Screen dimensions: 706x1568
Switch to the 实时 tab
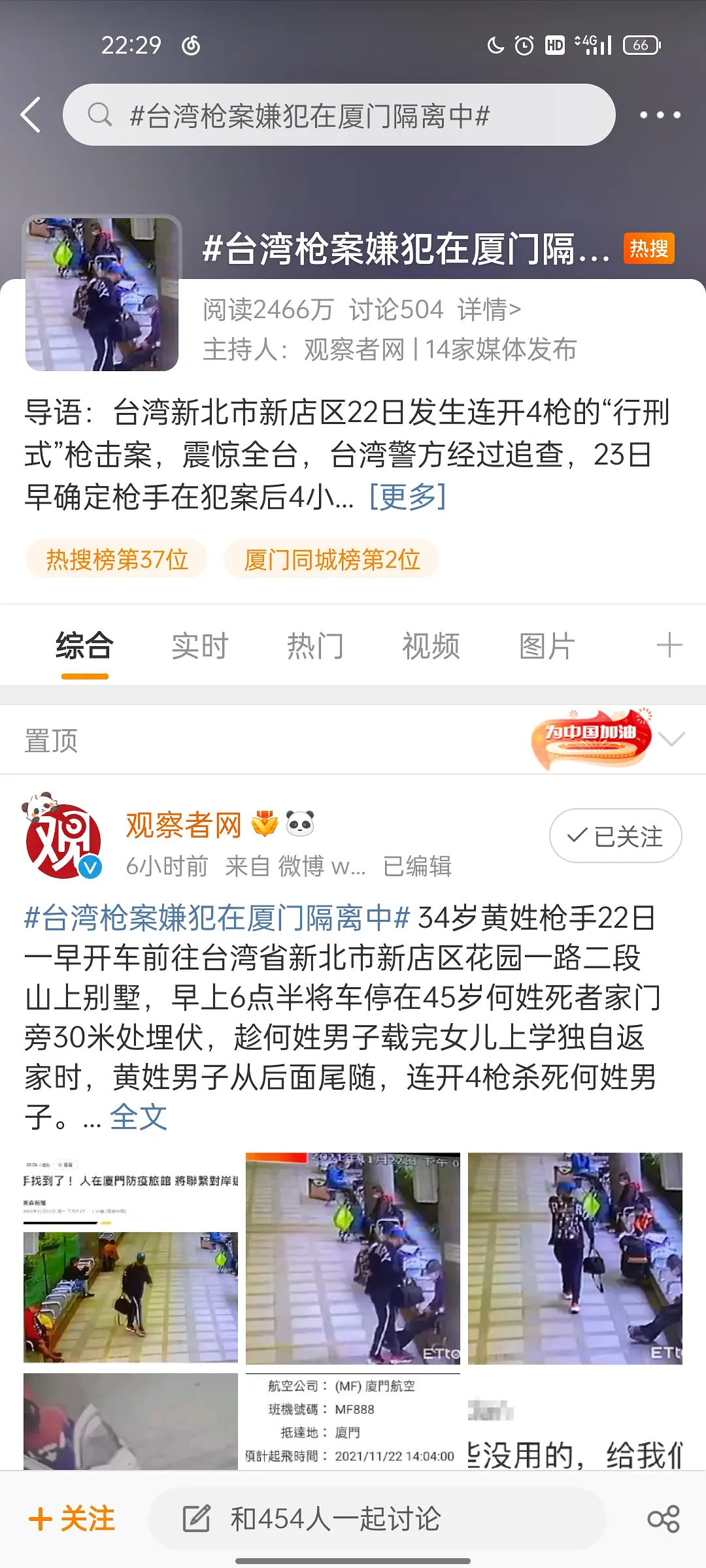(199, 645)
